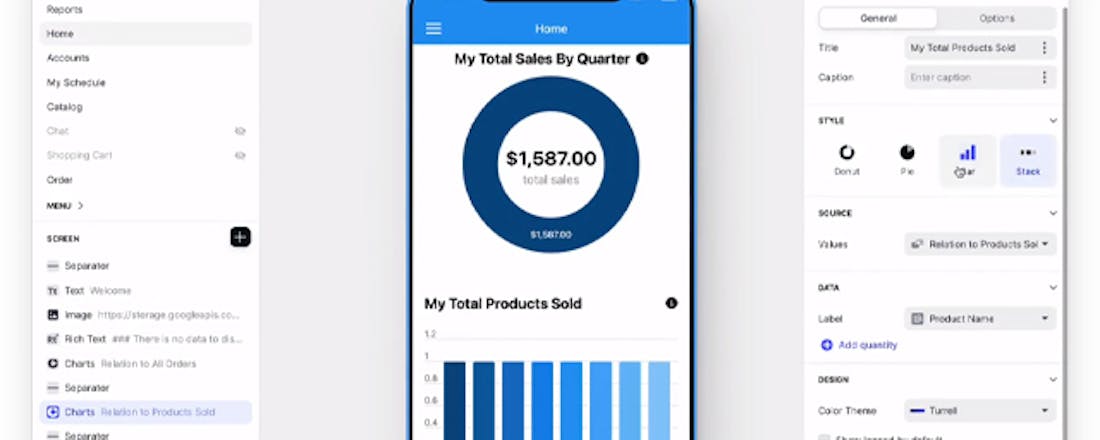Edit the Title field
This screenshot has height=440, width=1100.
(x=970, y=48)
